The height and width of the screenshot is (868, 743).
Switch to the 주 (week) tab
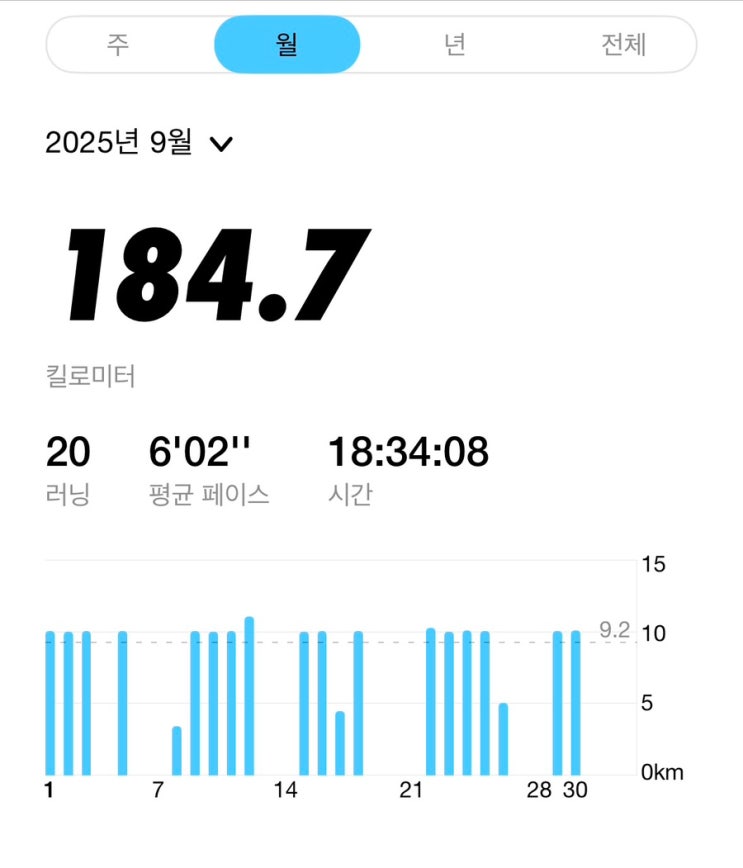coord(118,45)
